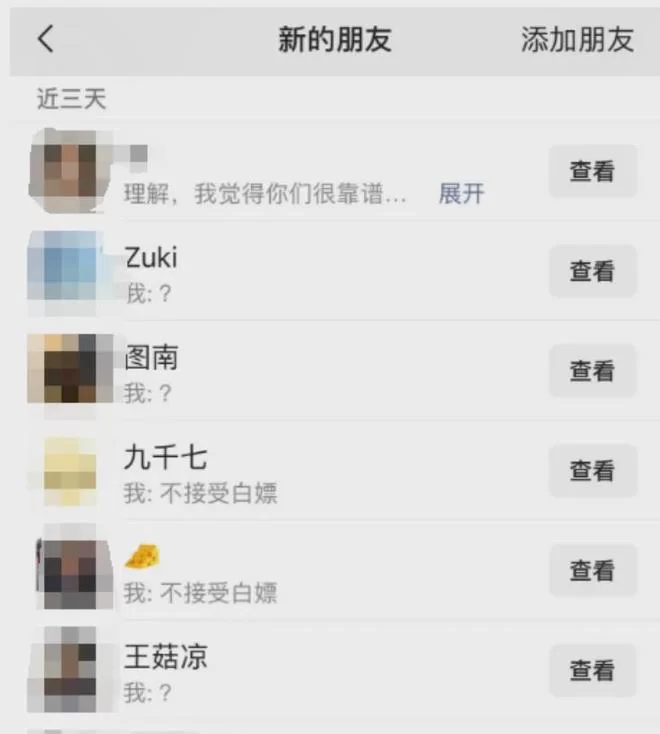Open Zuki's friend request row
Screen dimensions: 660x734
(300, 272)
